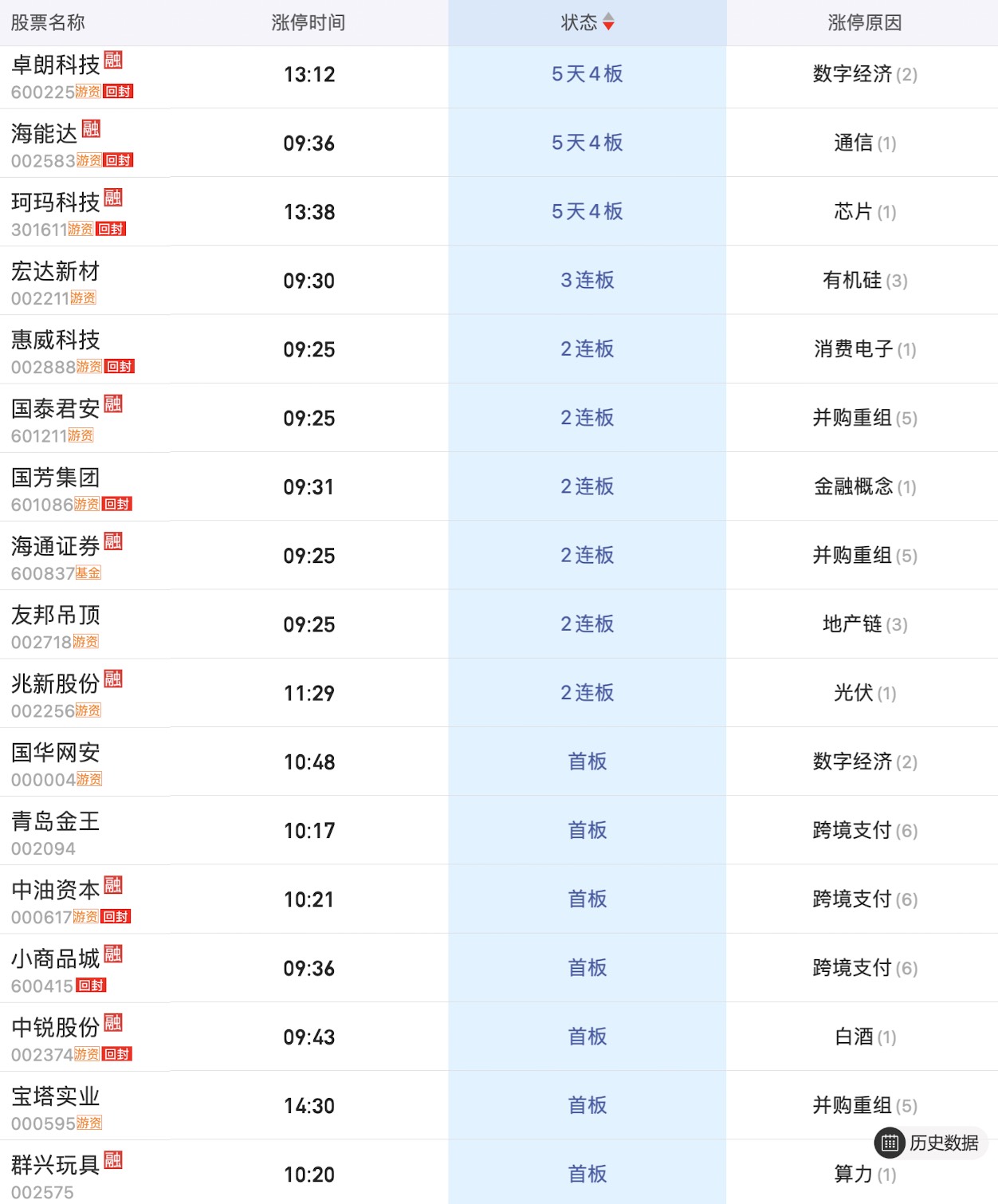View the 小商品城 entry
Screen dimensions: 998x1204
(x=56, y=959)
